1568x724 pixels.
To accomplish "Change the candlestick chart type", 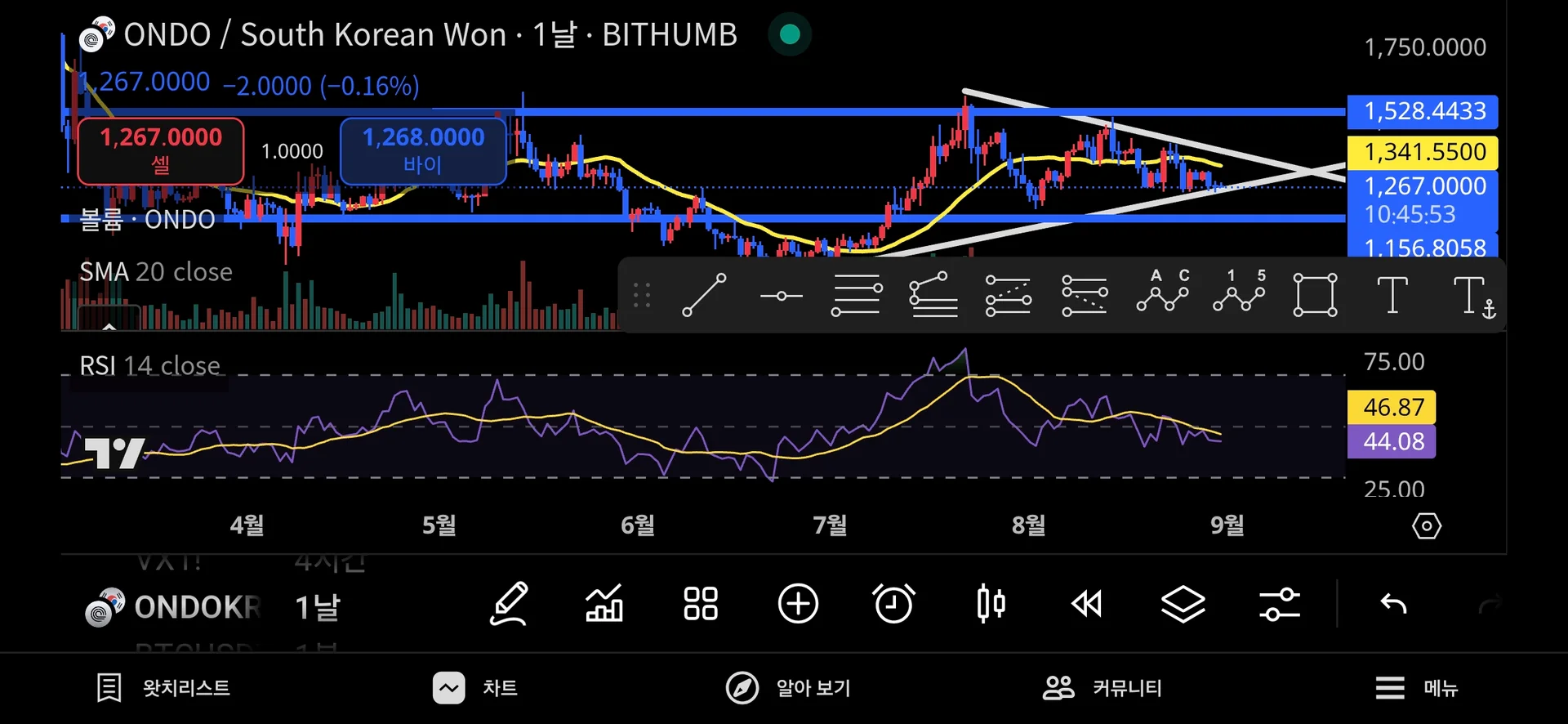I will 991,605.
